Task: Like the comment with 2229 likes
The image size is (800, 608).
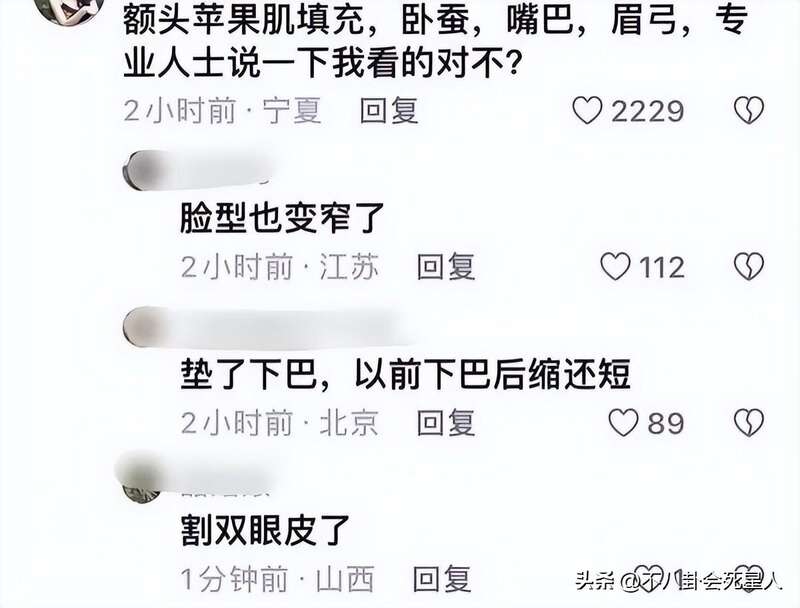Action: pos(587,111)
